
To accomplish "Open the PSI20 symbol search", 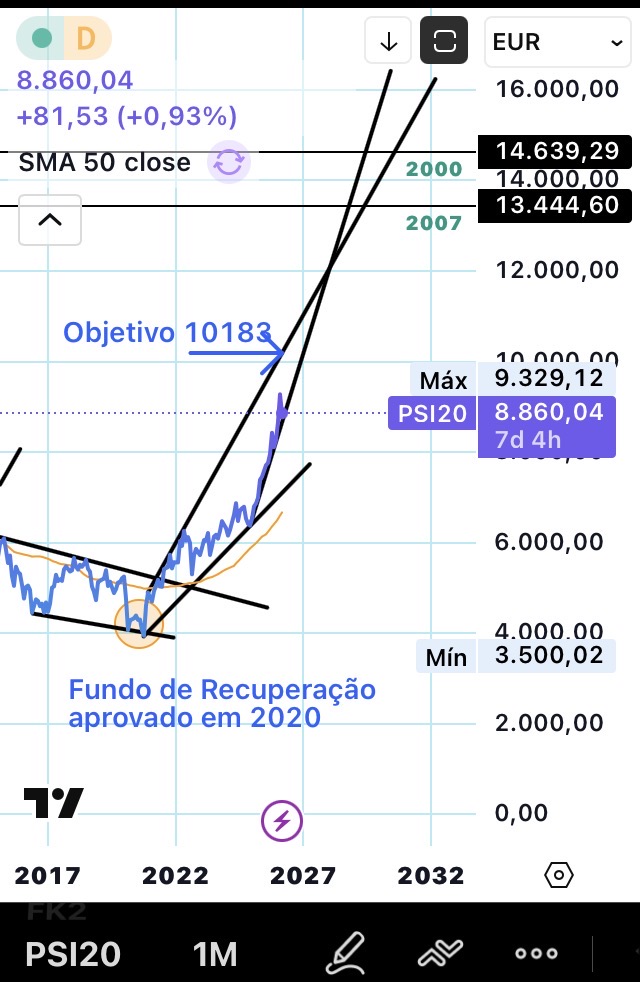I will tap(73, 954).
